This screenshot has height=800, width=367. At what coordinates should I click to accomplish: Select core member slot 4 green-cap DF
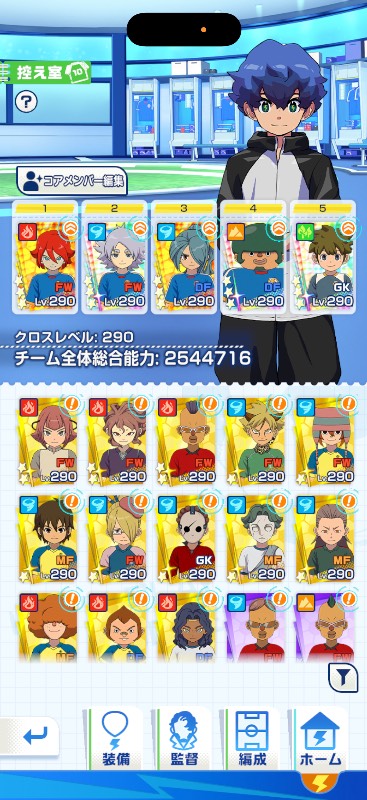253,257
